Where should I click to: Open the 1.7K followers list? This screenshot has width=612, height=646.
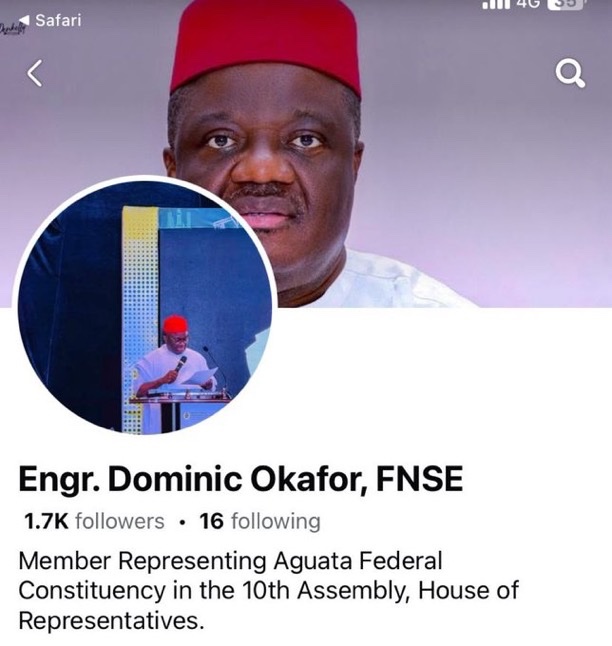point(94,521)
